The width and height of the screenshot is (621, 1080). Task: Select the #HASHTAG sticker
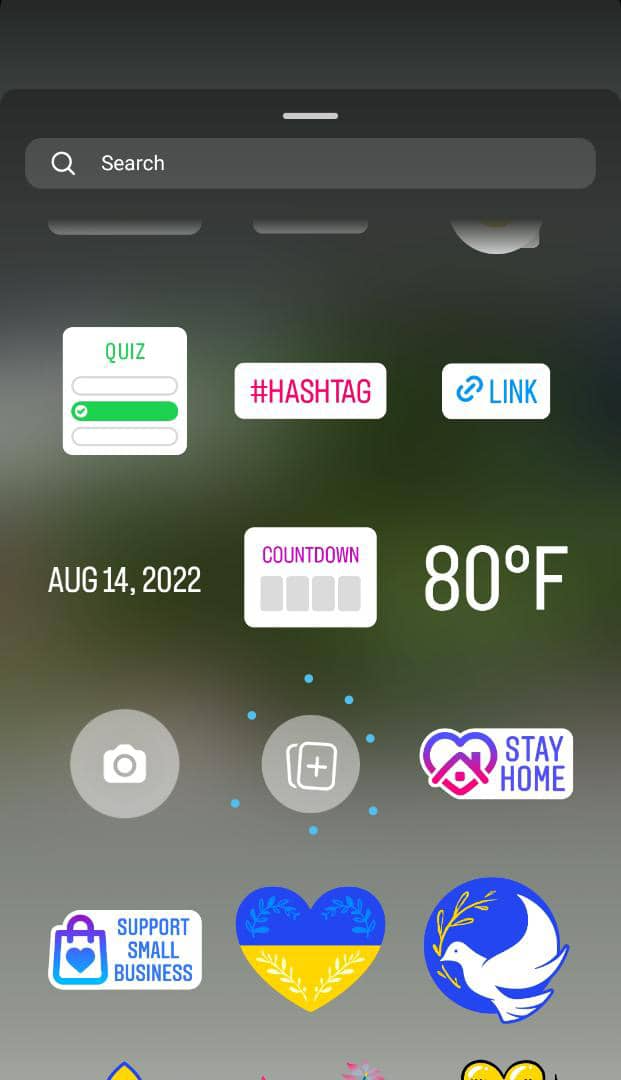(310, 391)
